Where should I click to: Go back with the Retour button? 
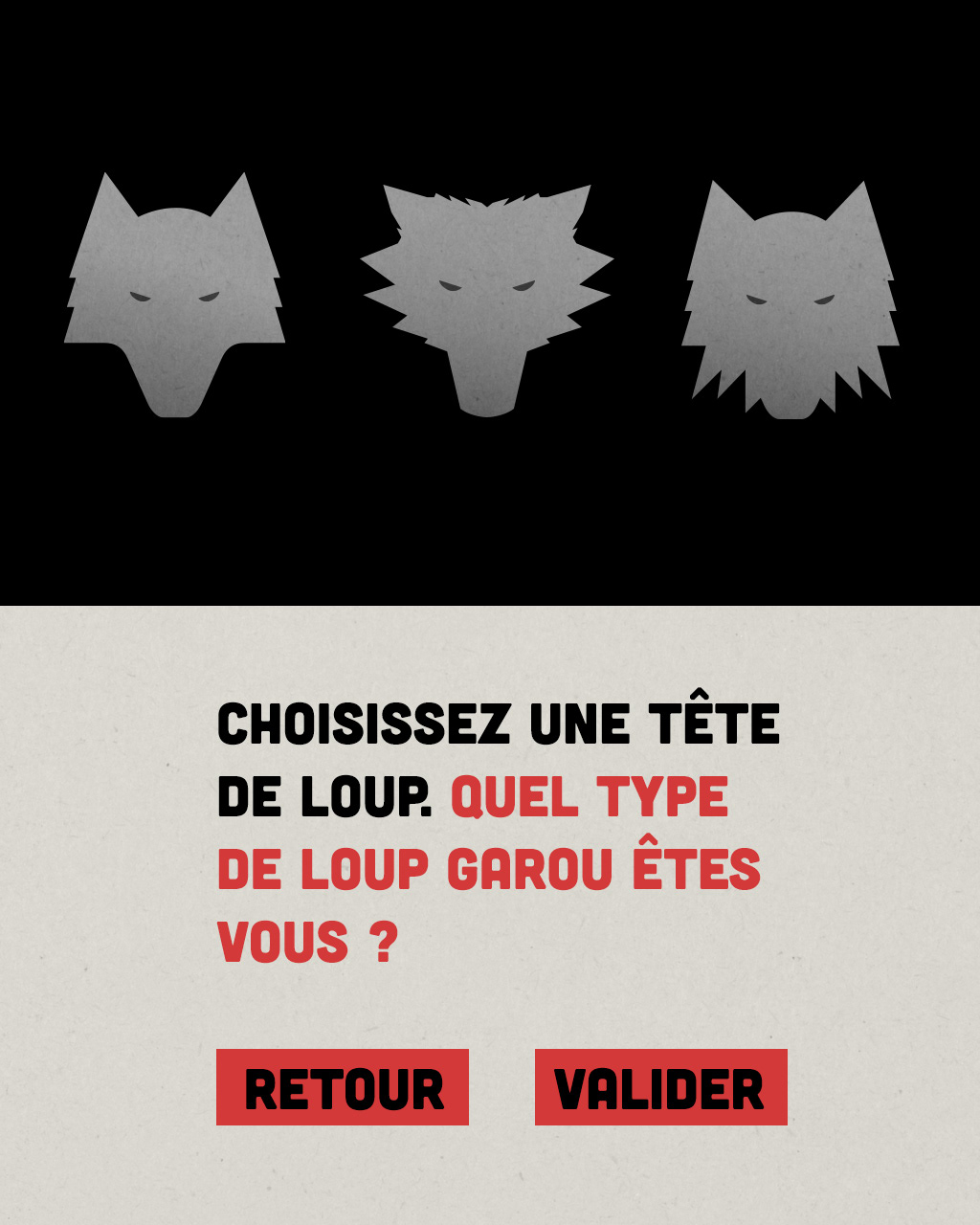(x=343, y=1087)
